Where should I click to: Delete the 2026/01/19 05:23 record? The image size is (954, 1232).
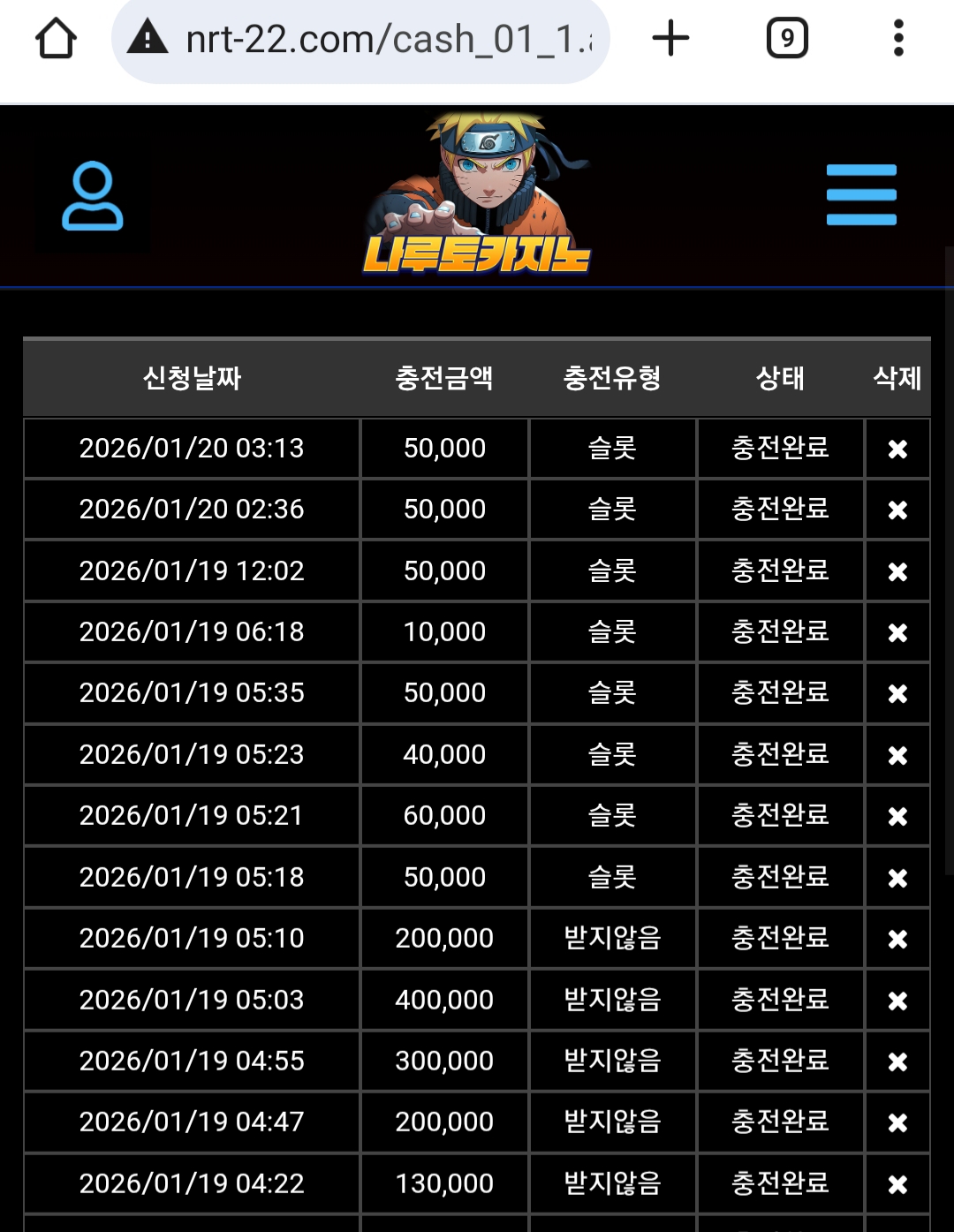click(897, 756)
